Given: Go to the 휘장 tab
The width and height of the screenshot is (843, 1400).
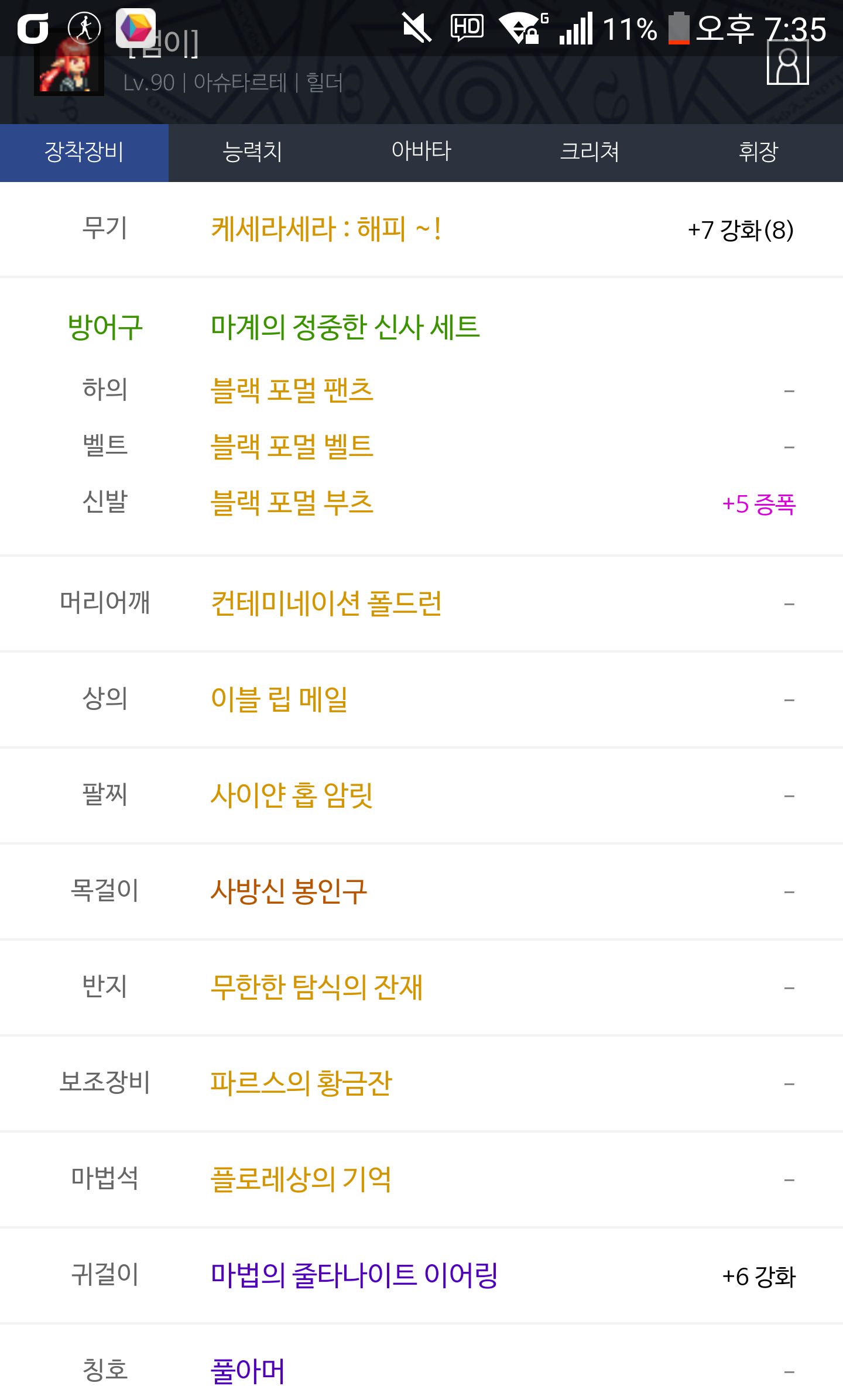Looking at the screenshot, I should 759,152.
